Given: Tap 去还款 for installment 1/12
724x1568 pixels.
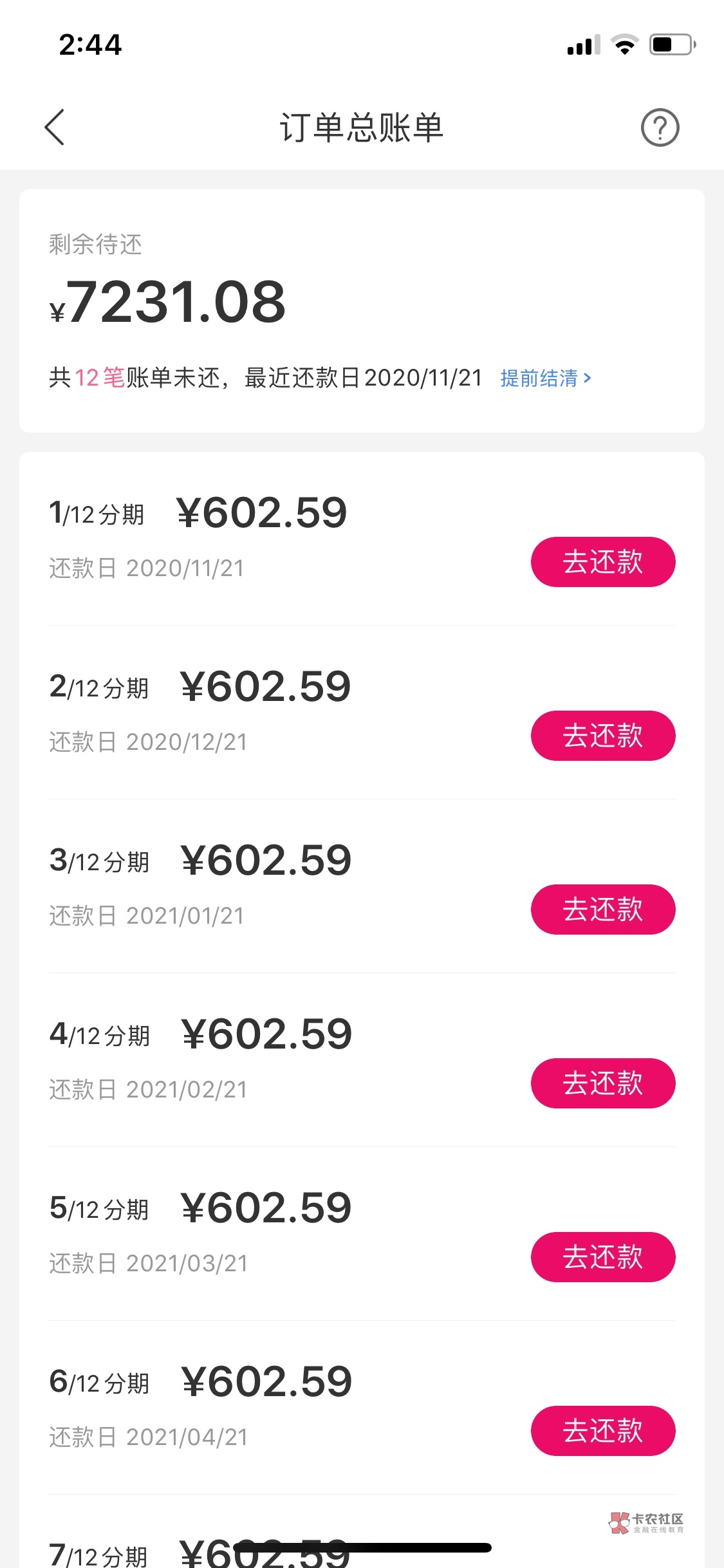Looking at the screenshot, I should click(x=602, y=562).
